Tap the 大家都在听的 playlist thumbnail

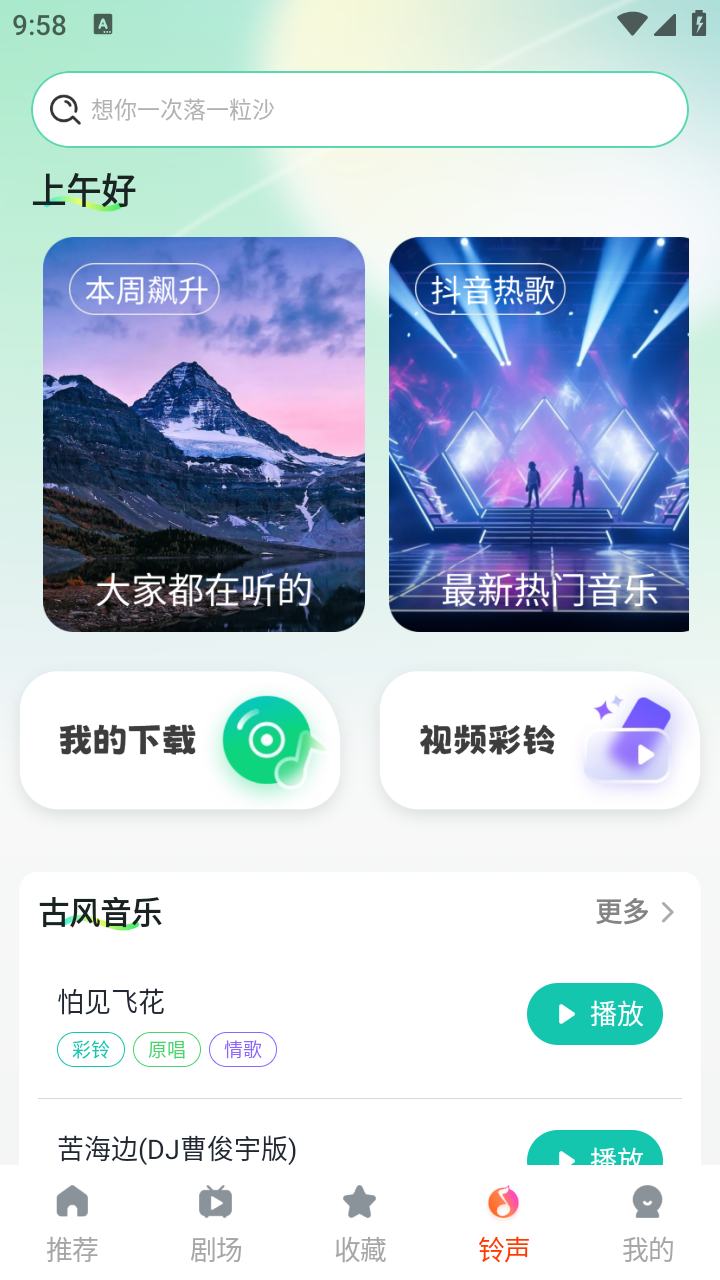coord(204,434)
